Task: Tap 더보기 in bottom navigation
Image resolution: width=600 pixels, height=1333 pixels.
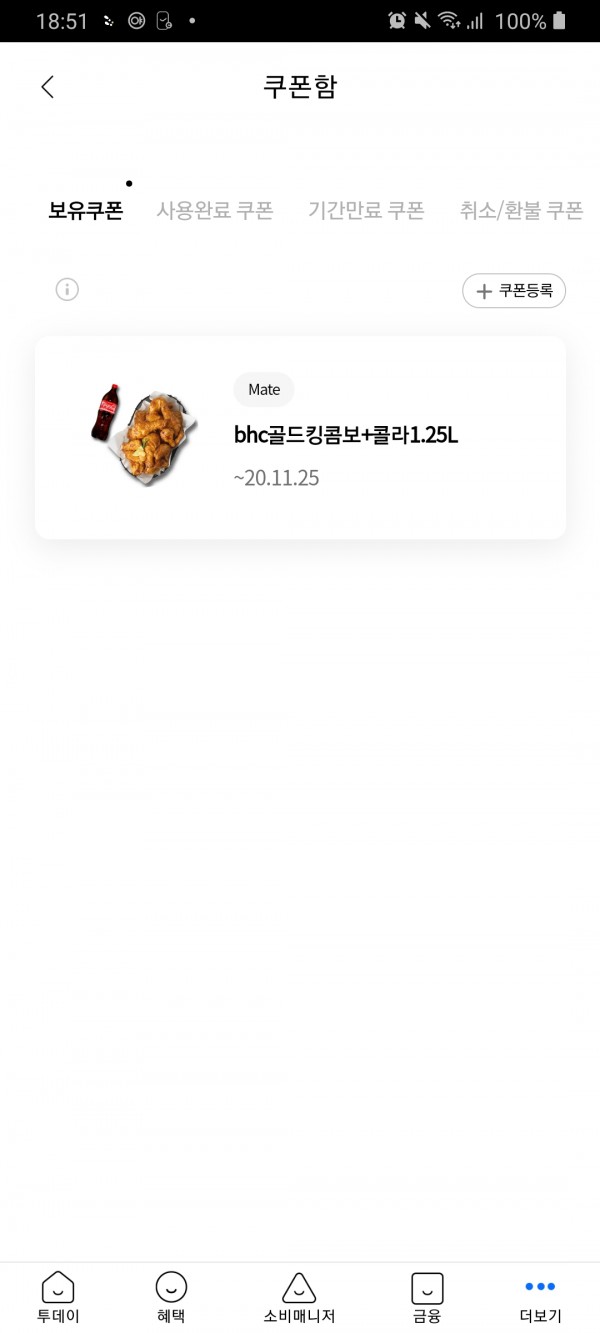Action: point(540,1297)
